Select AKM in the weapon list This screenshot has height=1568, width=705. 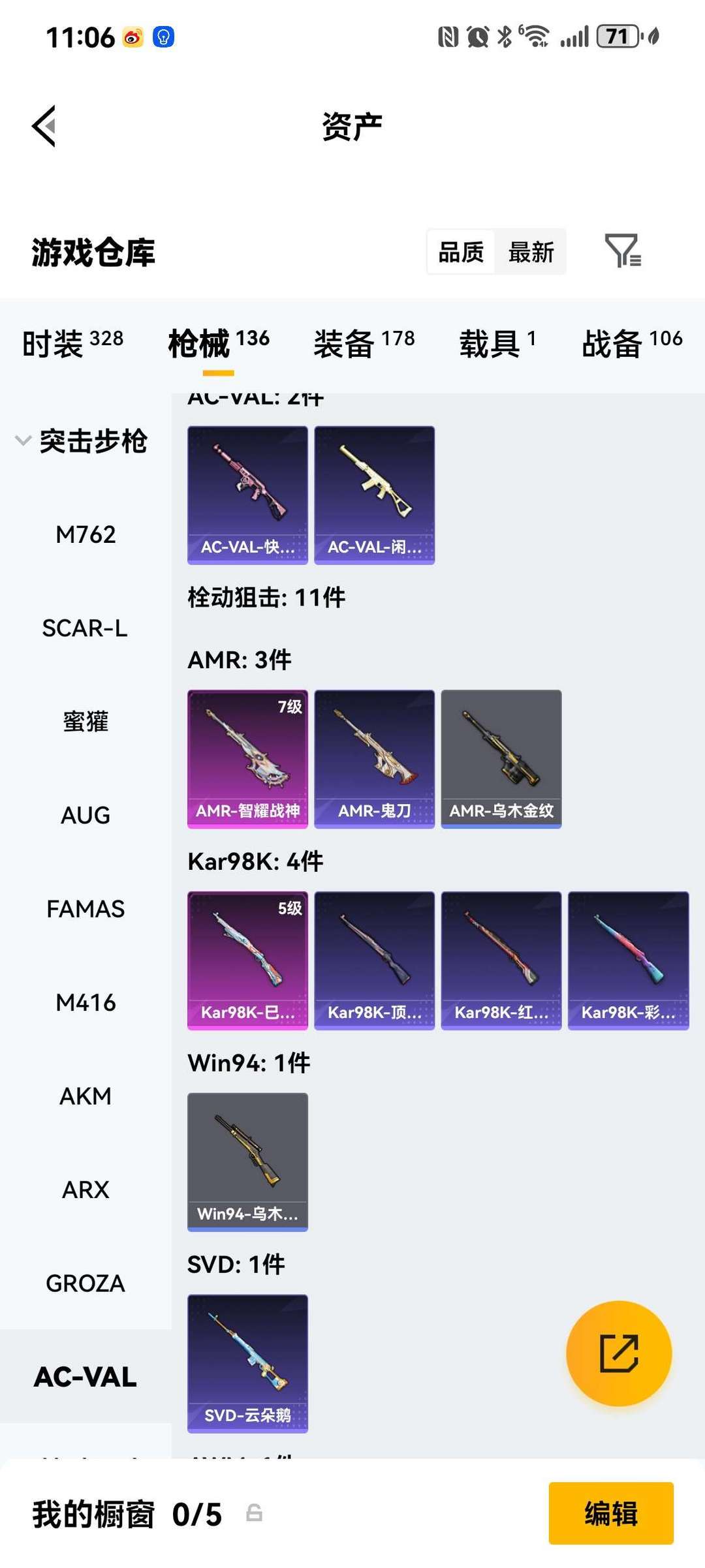tap(86, 1096)
